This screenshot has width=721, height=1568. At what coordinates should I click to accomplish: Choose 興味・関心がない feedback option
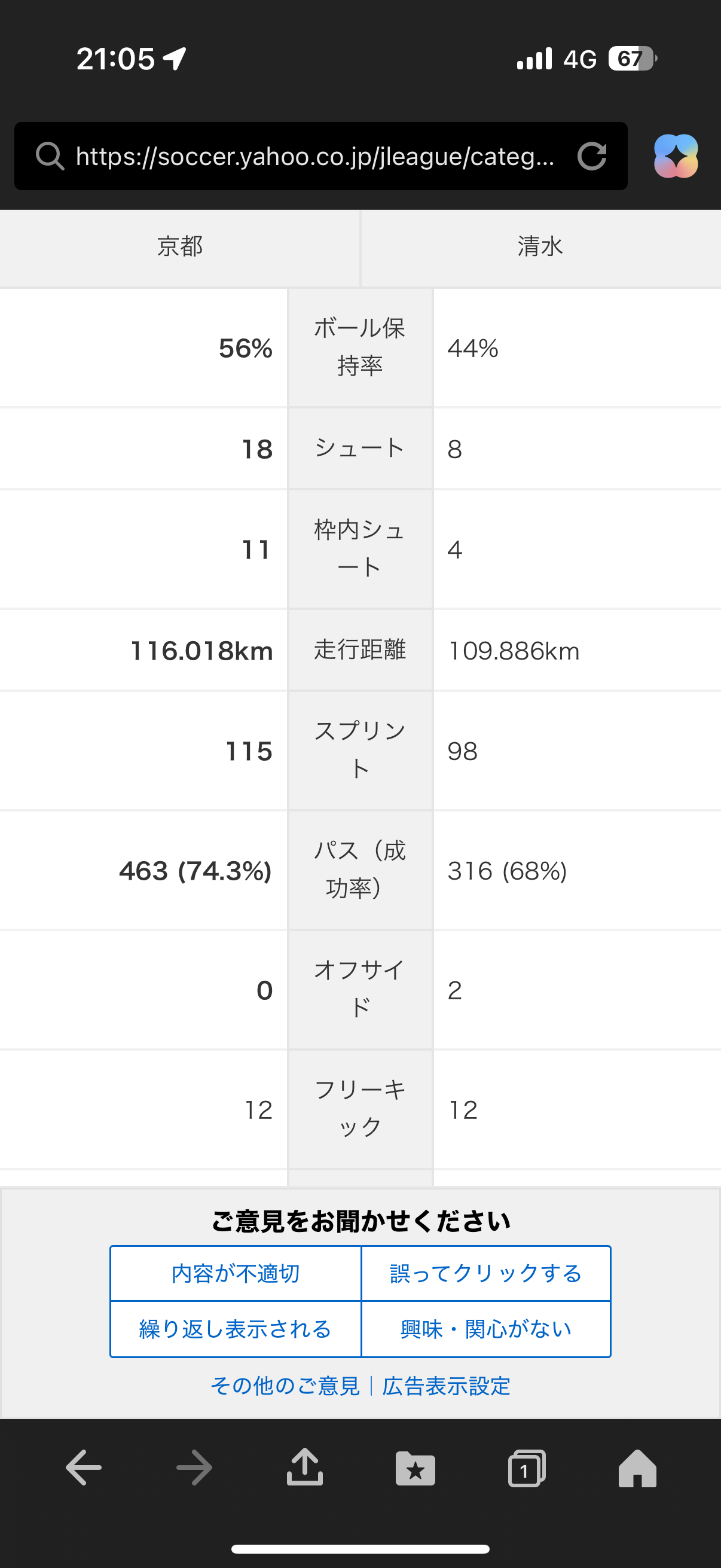[485, 1329]
